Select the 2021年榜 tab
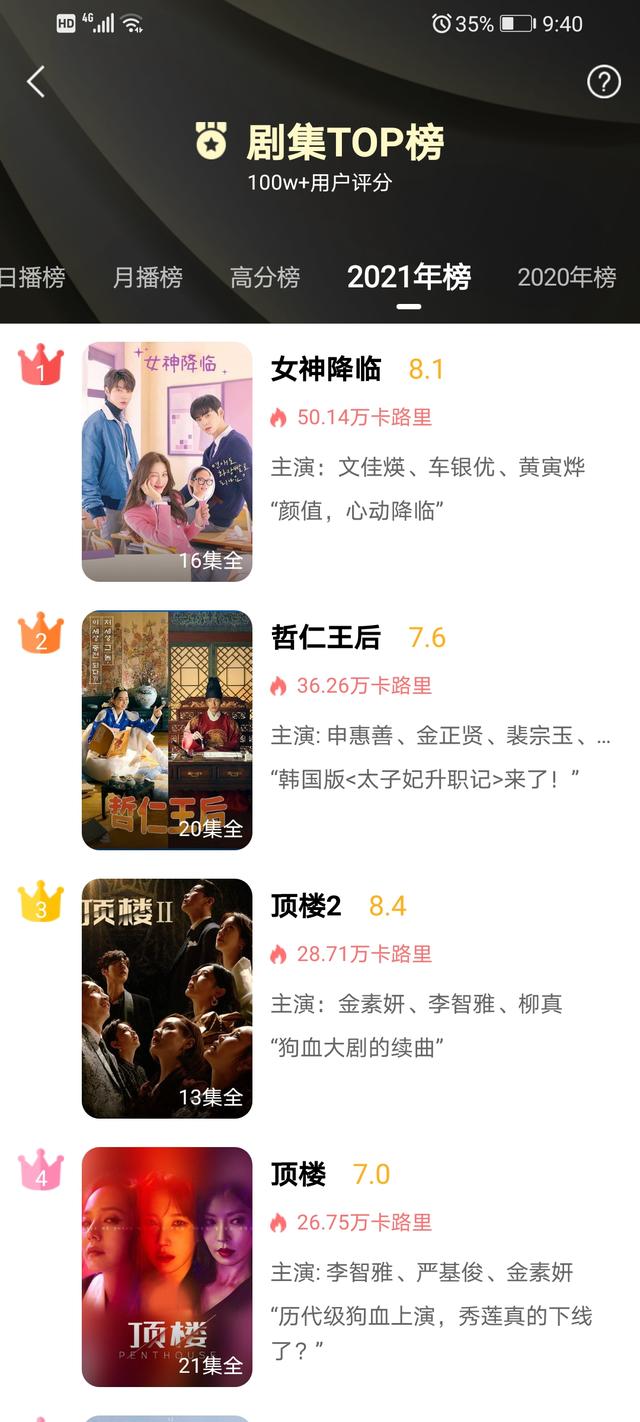Image resolution: width=640 pixels, height=1422 pixels. point(408,277)
